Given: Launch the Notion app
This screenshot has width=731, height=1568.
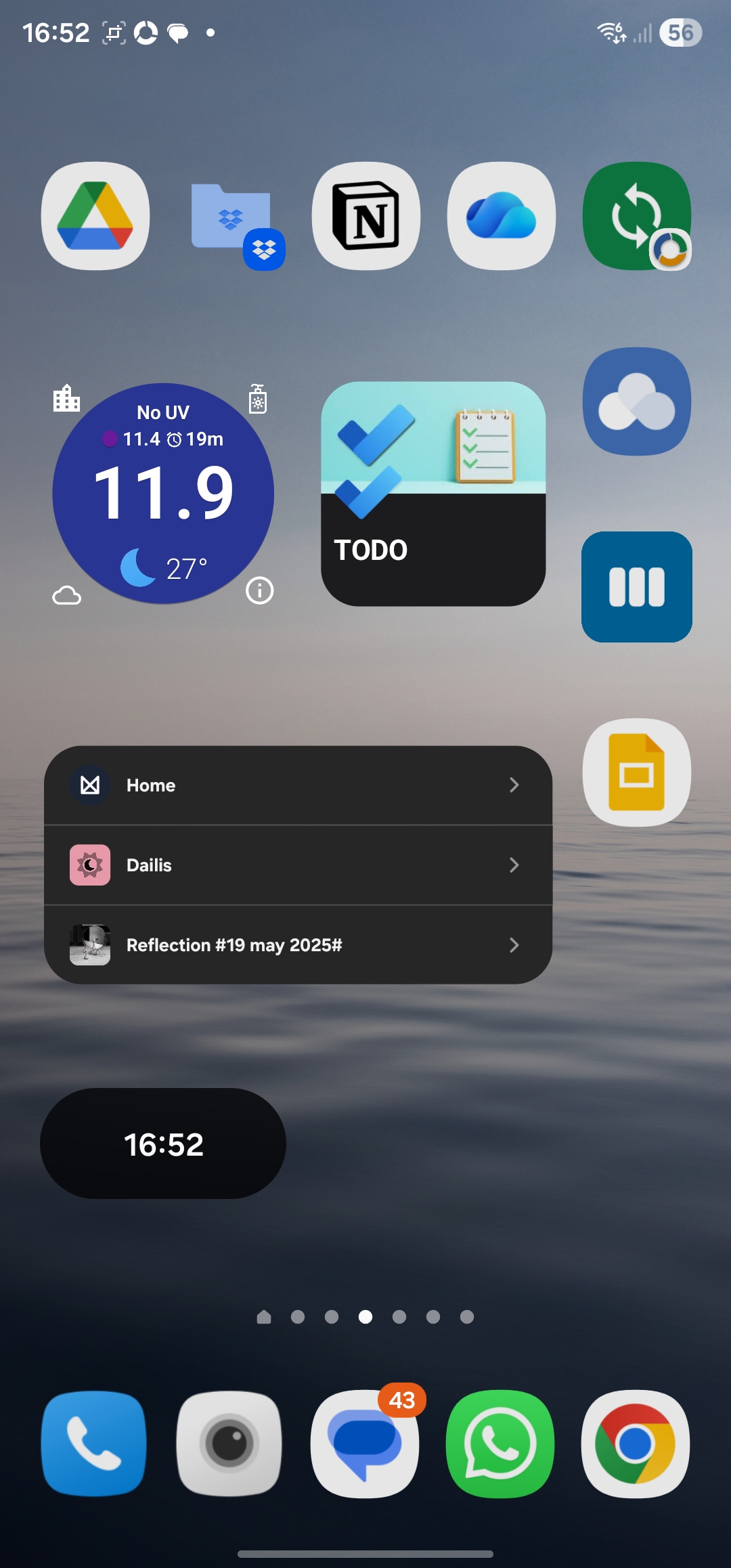Looking at the screenshot, I should (365, 216).
